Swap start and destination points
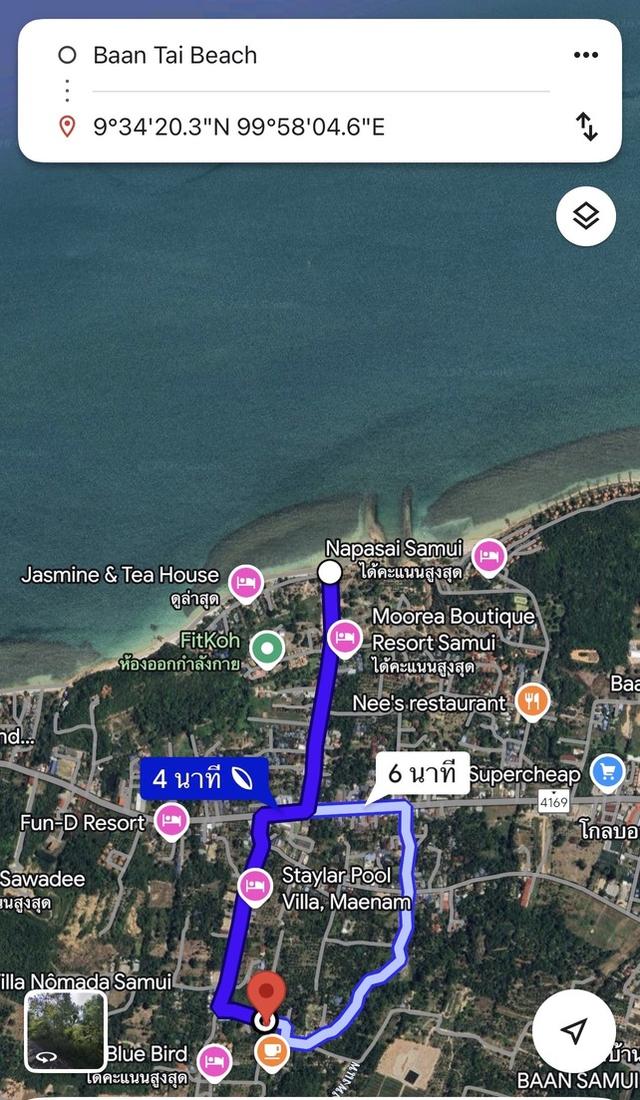 [x=586, y=126]
